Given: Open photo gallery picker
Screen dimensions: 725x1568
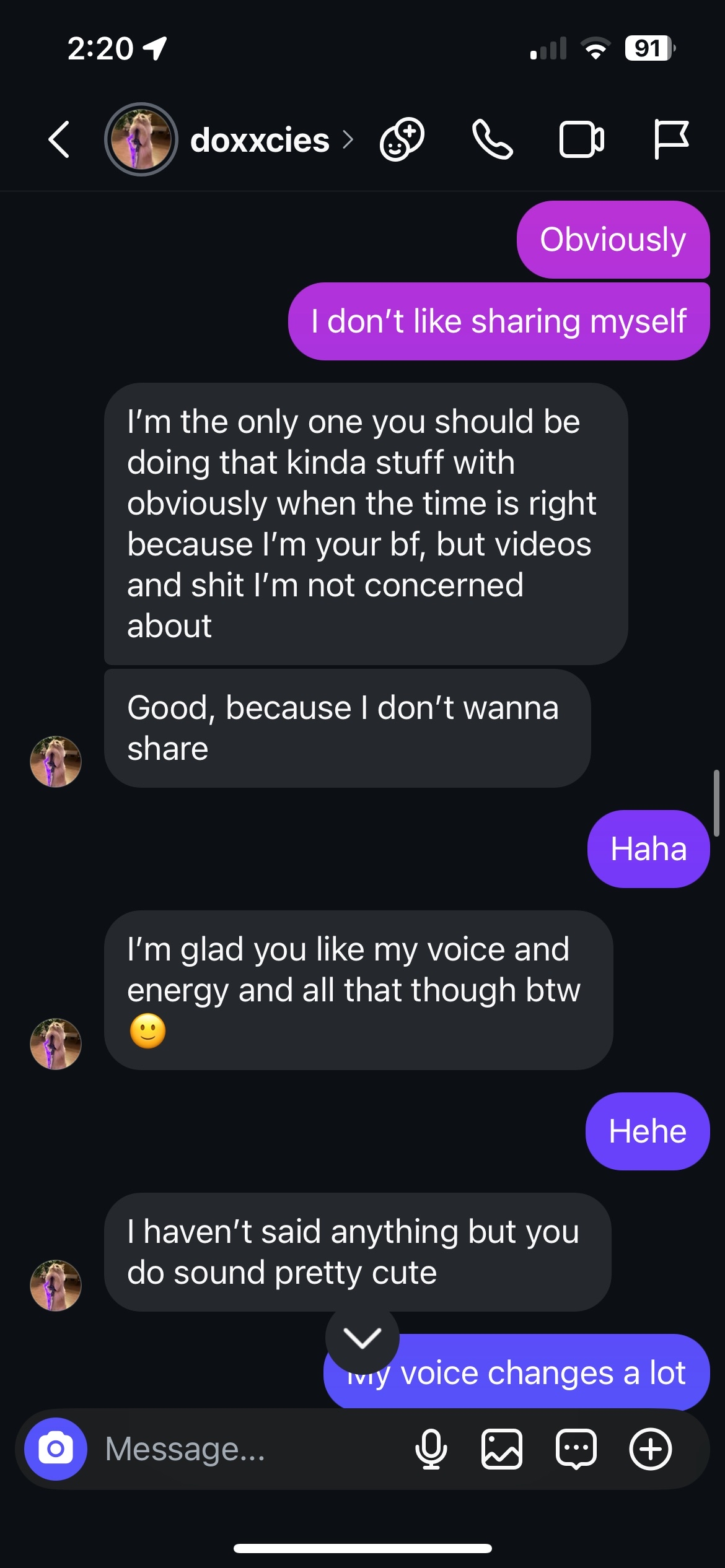Looking at the screenshot, I should [x=502, y=1449].
